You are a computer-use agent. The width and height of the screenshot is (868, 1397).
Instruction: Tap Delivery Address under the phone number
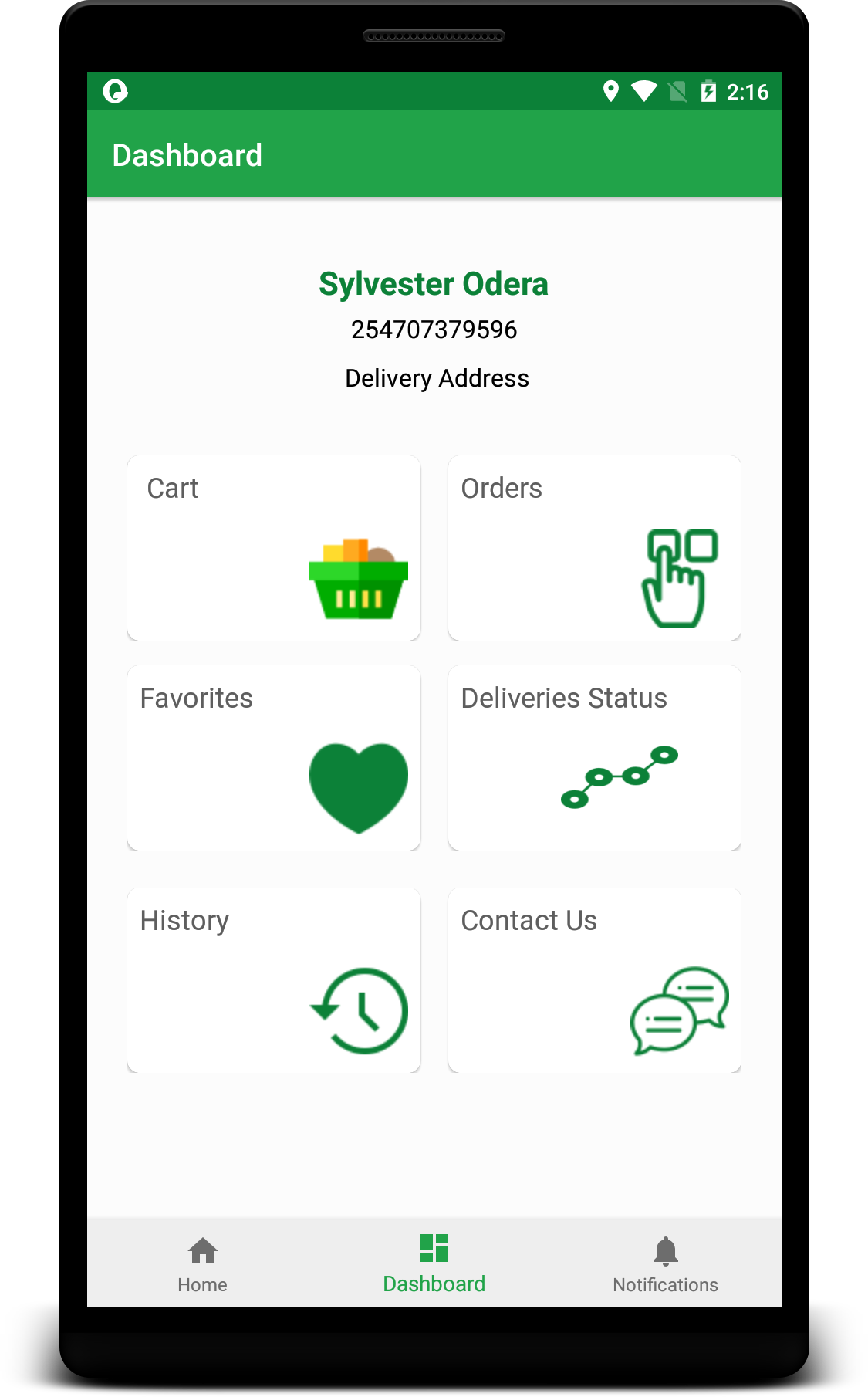(x=437, y=378)
